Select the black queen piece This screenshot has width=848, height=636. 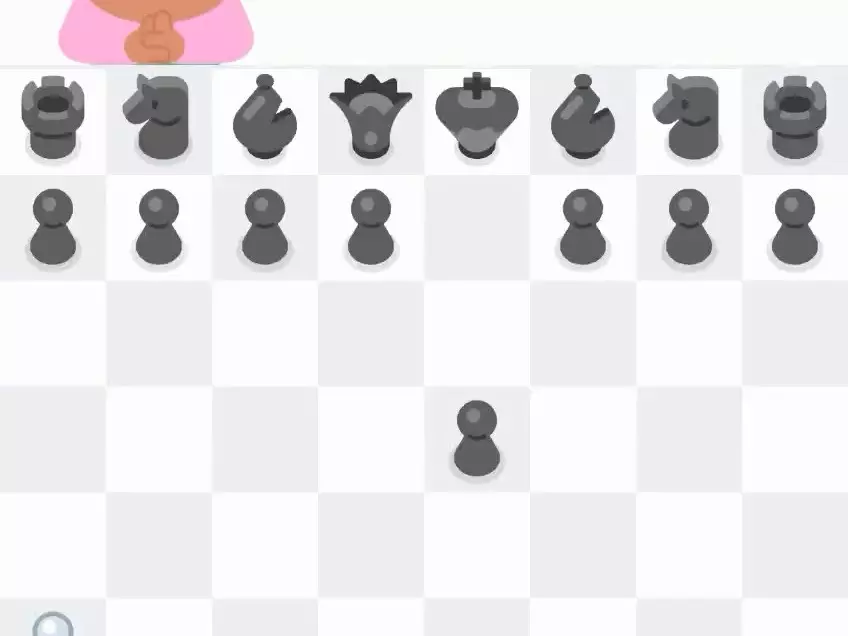click(370, 117)
